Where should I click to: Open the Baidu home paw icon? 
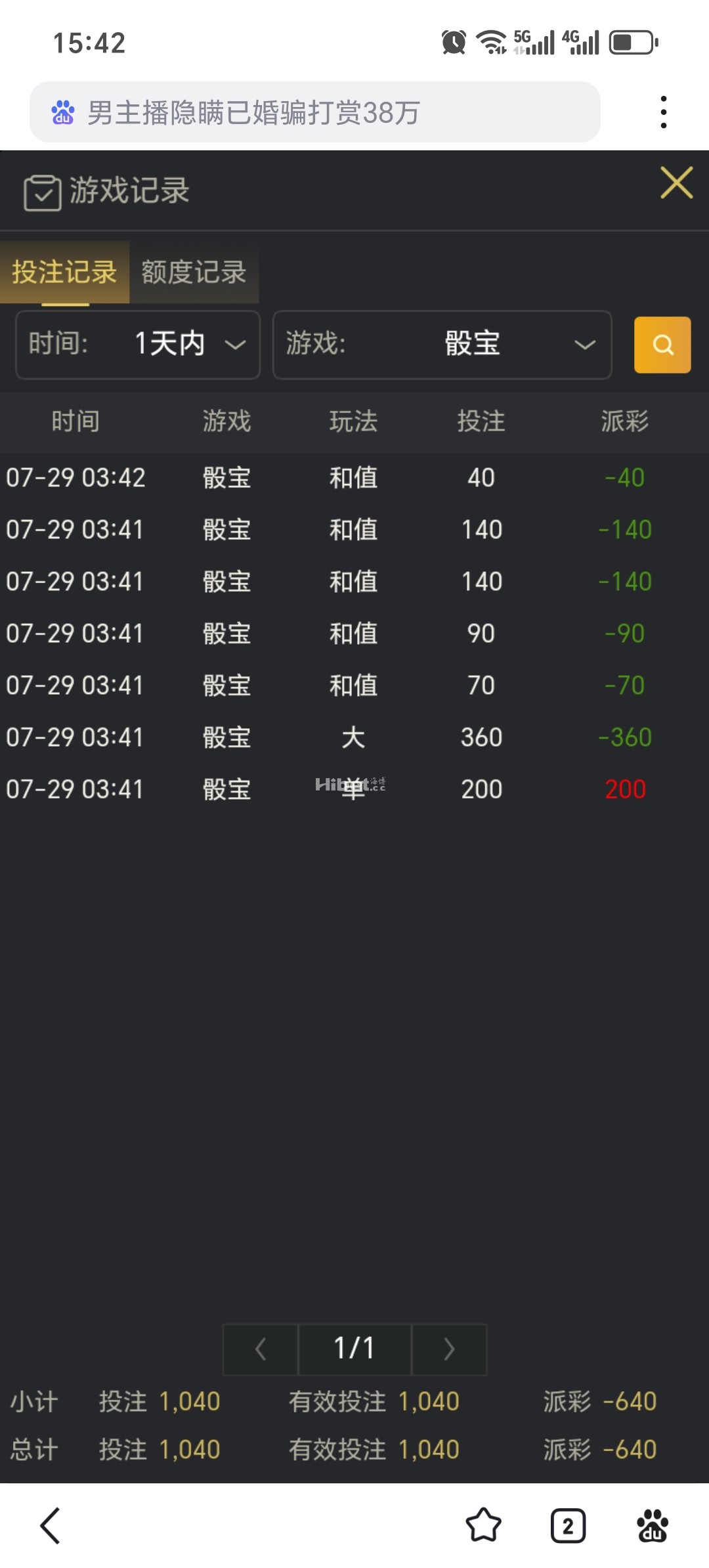click(x=652, y=1525)
